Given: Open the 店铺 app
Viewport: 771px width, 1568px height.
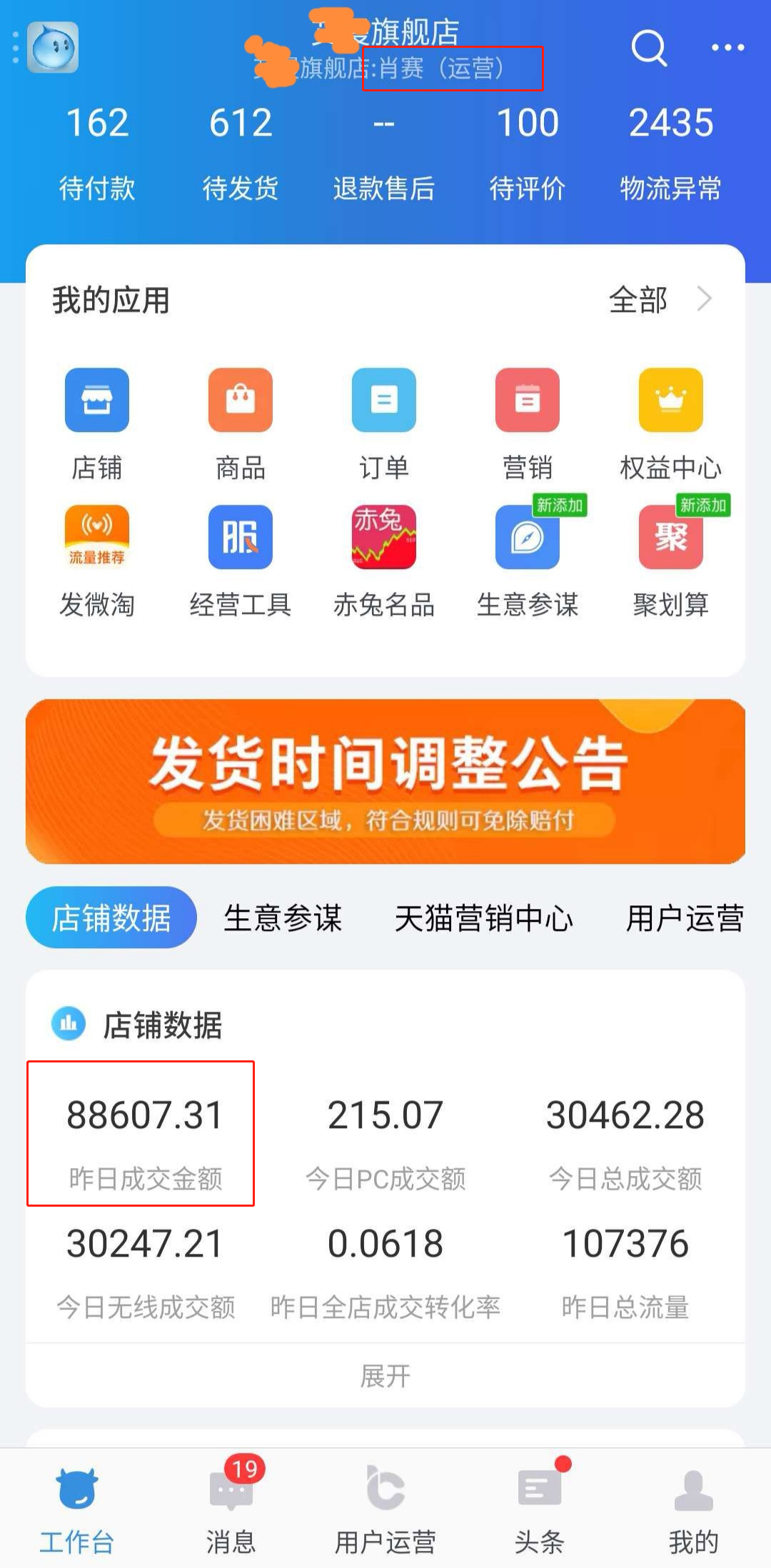Looking at the screenshot, I should (97, 423).
